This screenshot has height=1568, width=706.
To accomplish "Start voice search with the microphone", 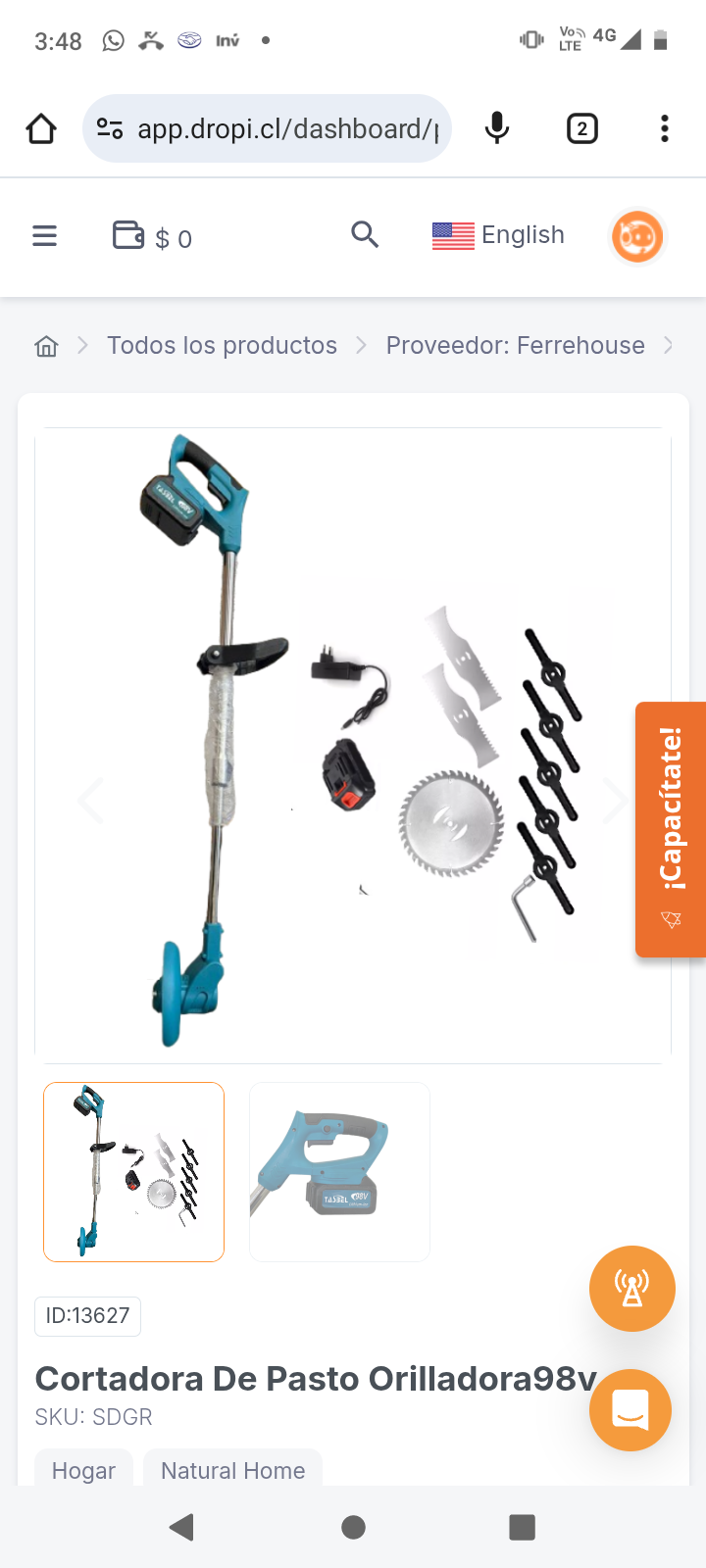I will [x=497, y=128].
